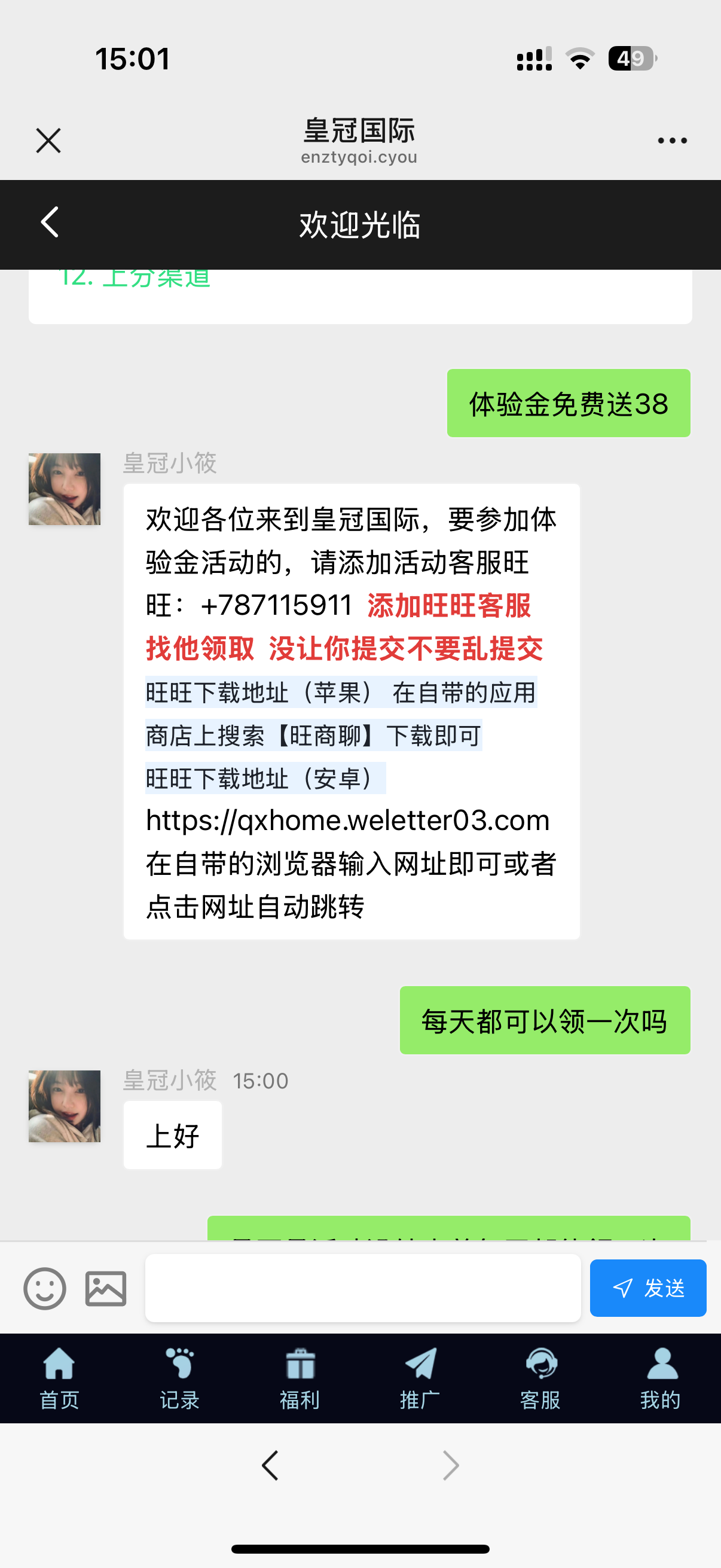
Task: Attach an image to the chat
Action: 106,1288
